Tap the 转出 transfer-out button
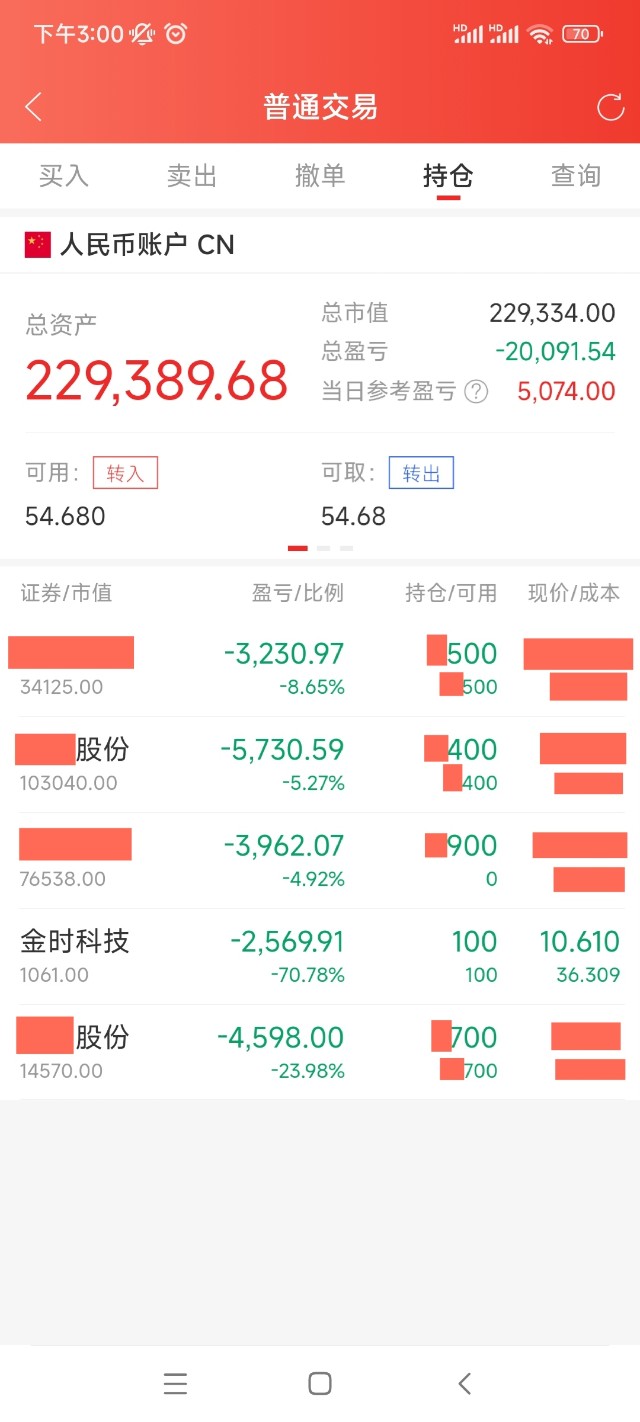This screenshot has width=640, height=1422. point(421,473)
